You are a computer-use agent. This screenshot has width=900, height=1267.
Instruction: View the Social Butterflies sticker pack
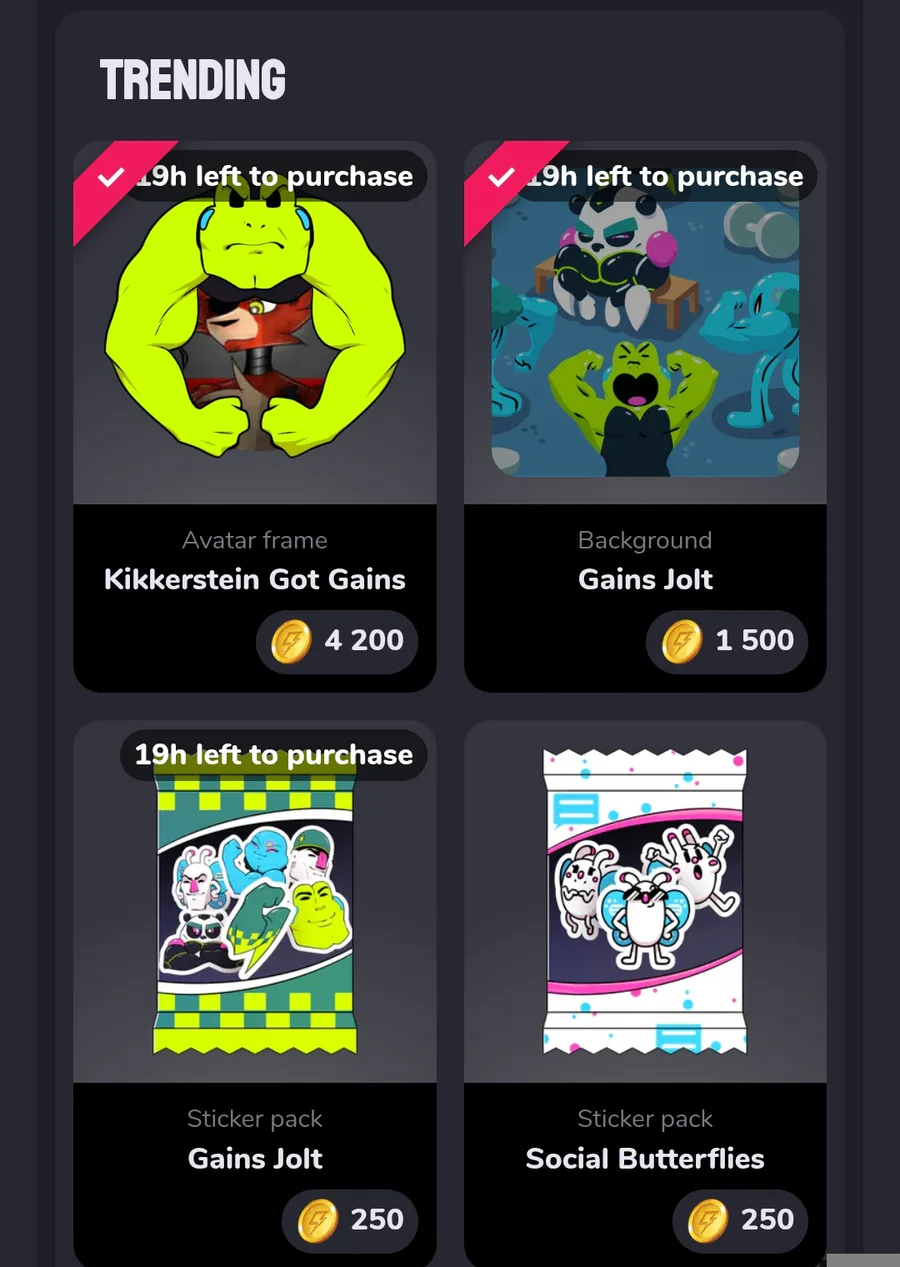645,994
